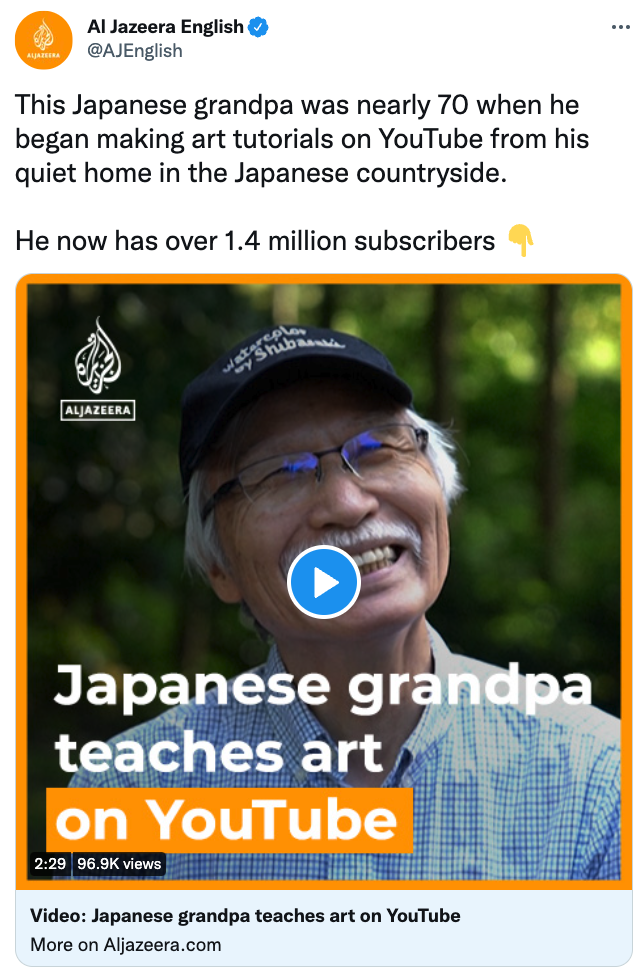Play the Japanese grandpa video
Image resolution: width=643 pixels, height=975 pixels.
tap(323, 581)
